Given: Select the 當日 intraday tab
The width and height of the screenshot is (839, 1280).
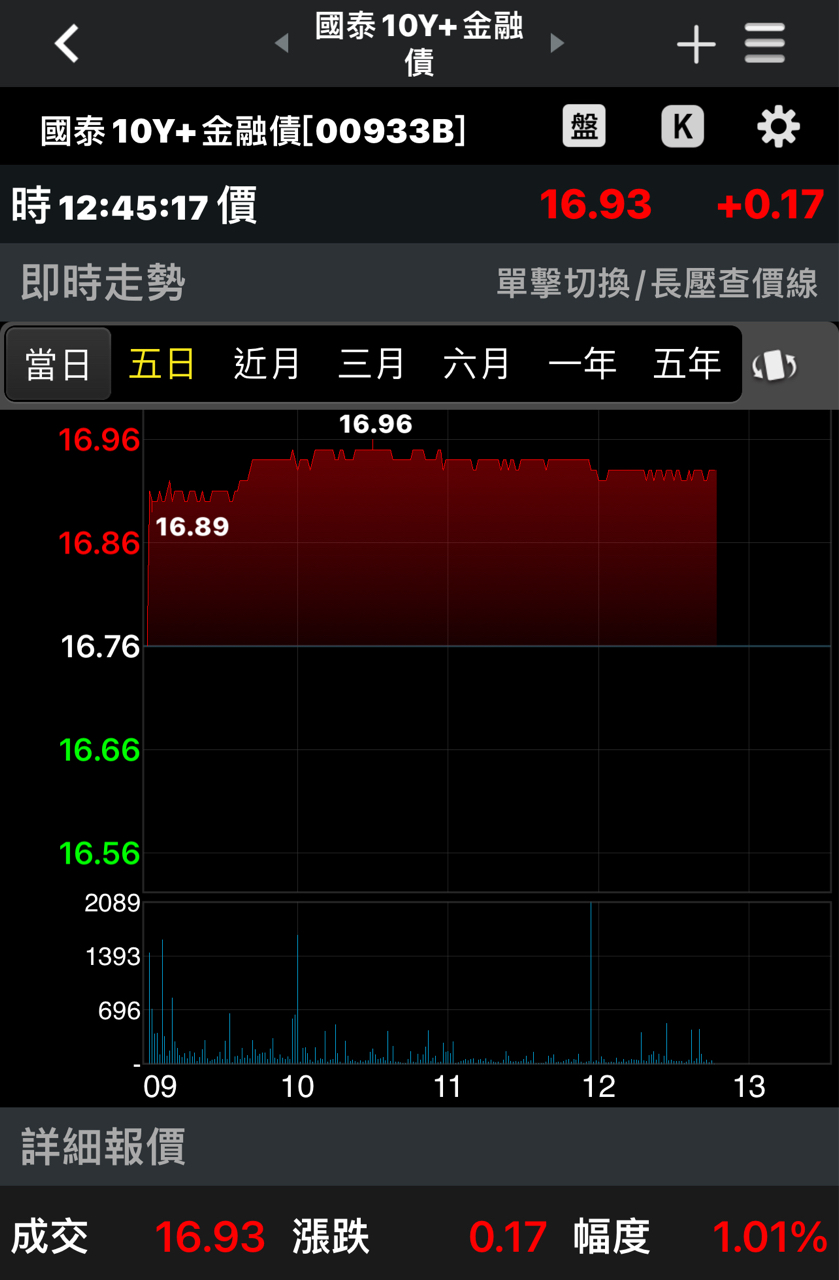Looking at the screenshot, I should [x=58, y=364].
